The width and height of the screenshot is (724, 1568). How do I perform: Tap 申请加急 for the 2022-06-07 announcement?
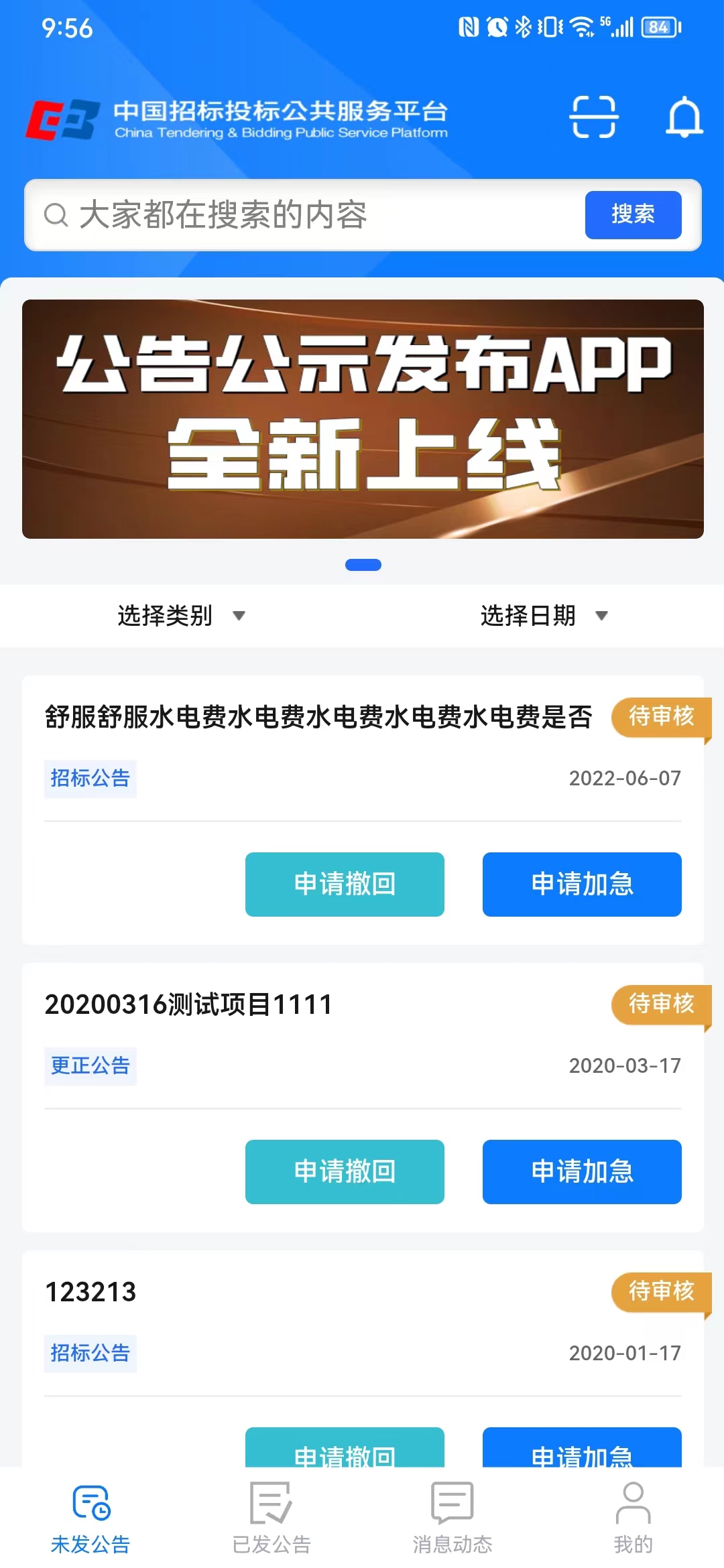[582, 884]
